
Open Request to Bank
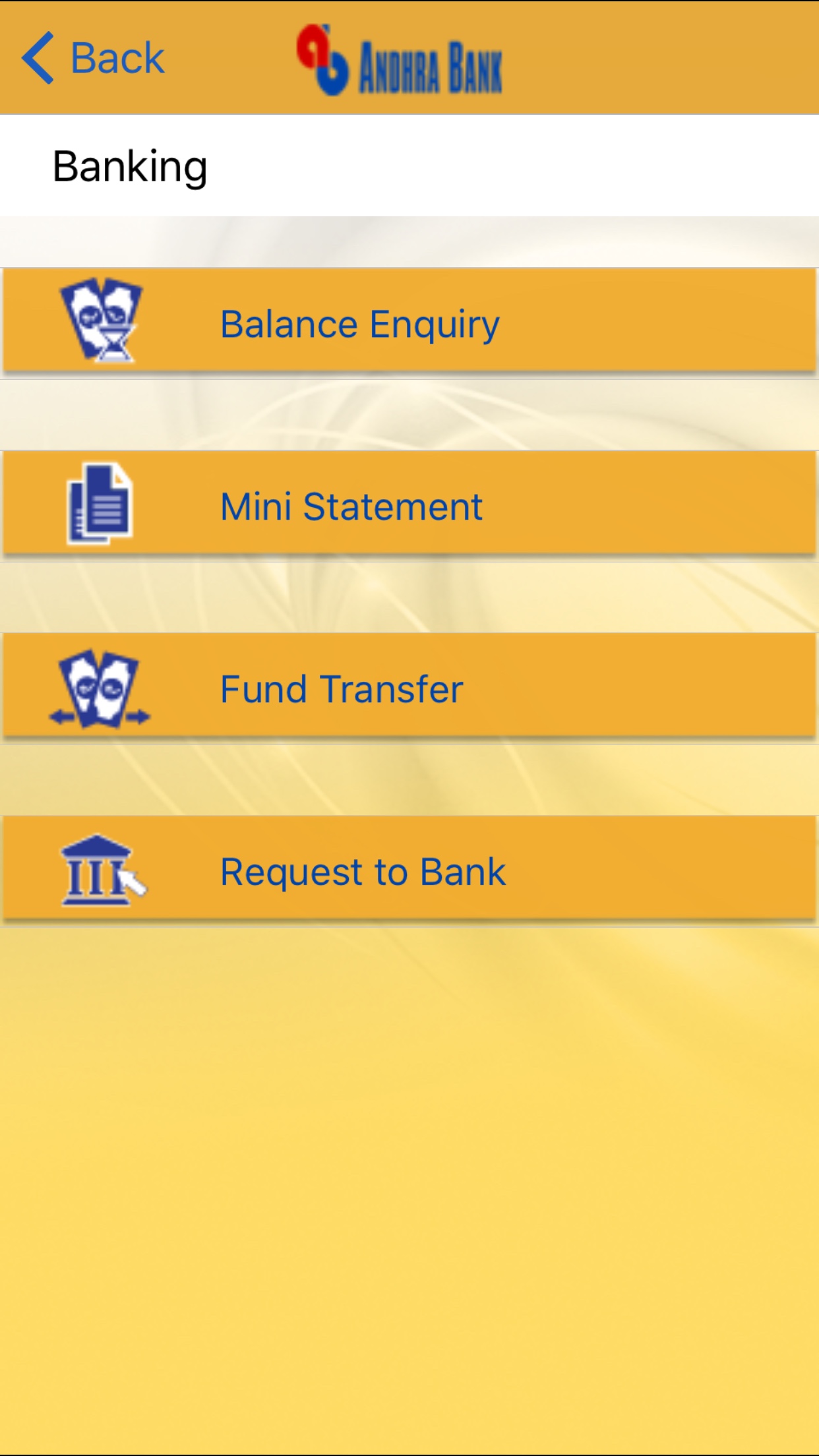pos(409,869)
